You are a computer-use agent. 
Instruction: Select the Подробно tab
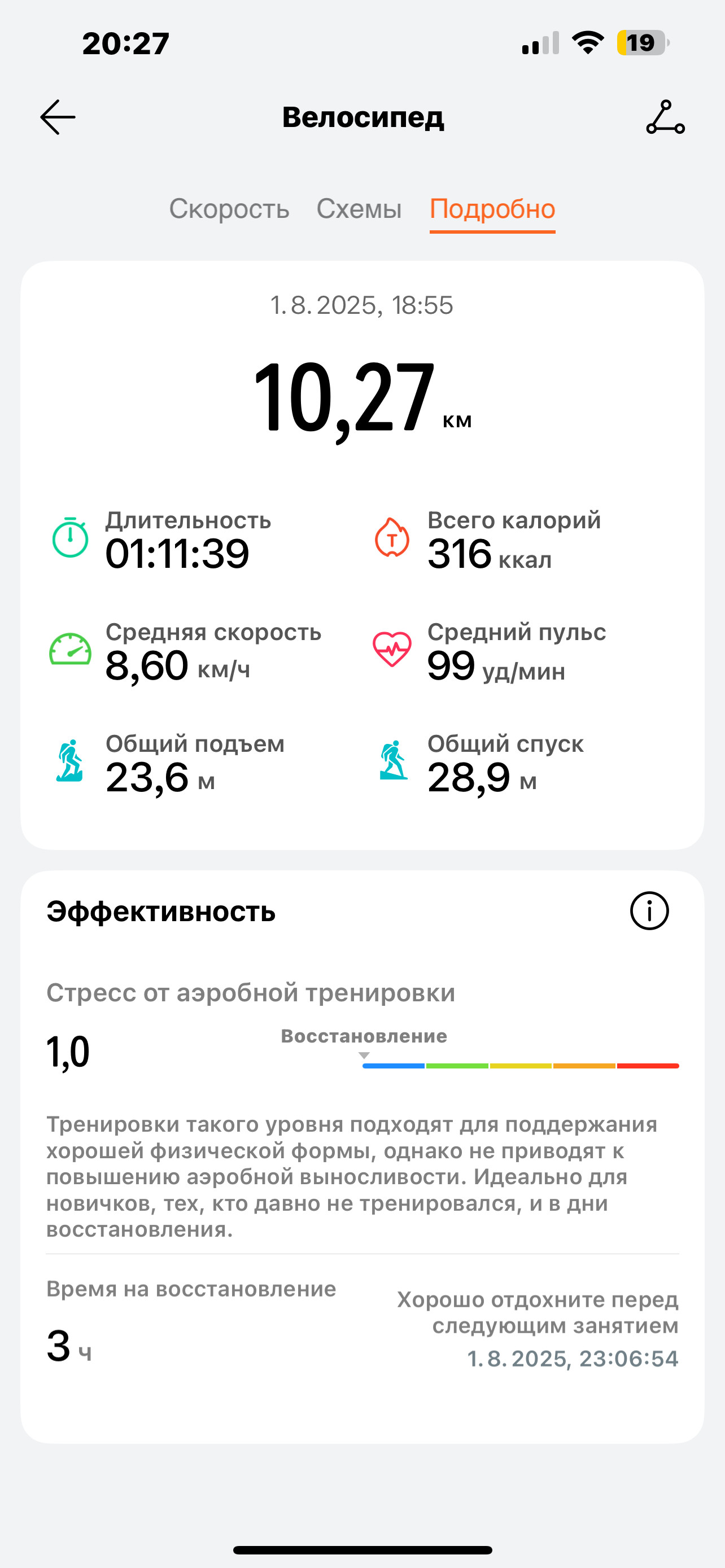pos(492,209)
